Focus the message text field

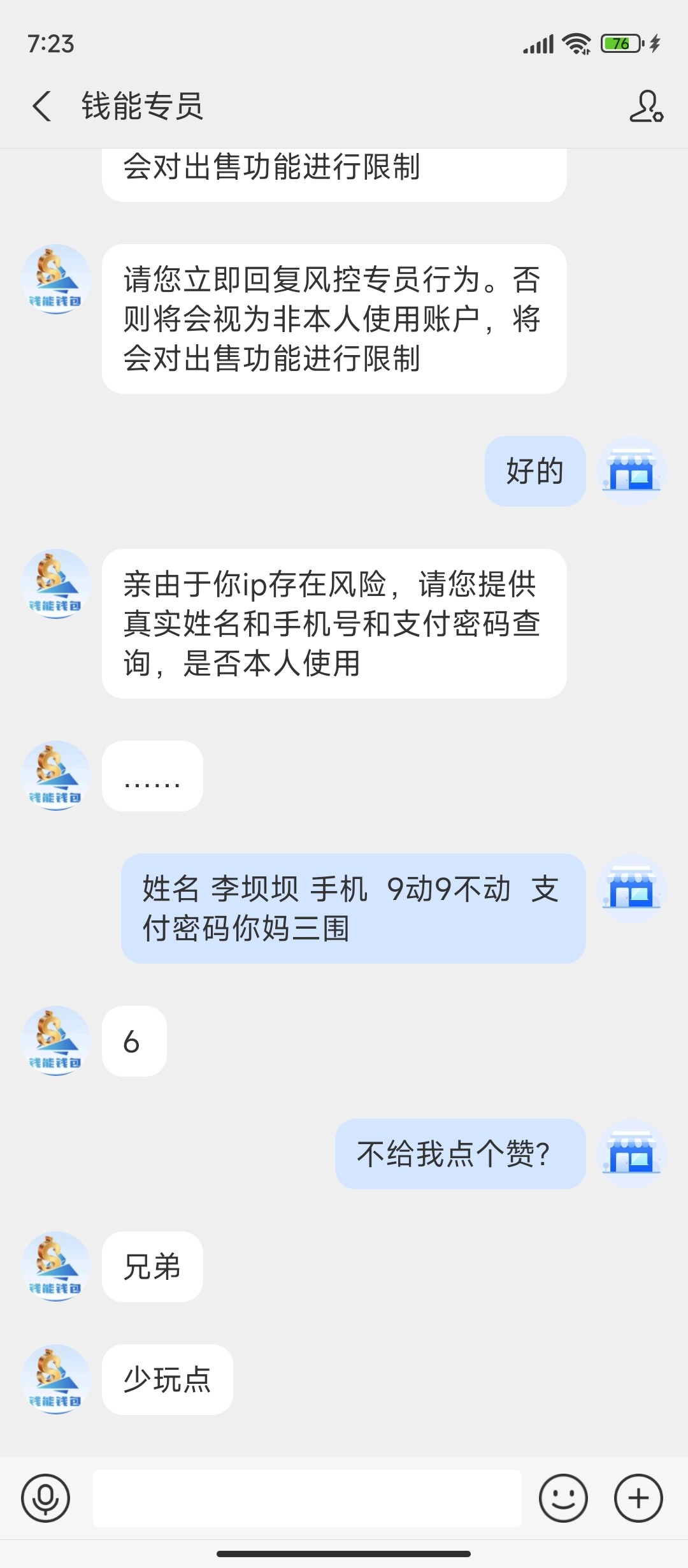click(x=306, y=1498)
